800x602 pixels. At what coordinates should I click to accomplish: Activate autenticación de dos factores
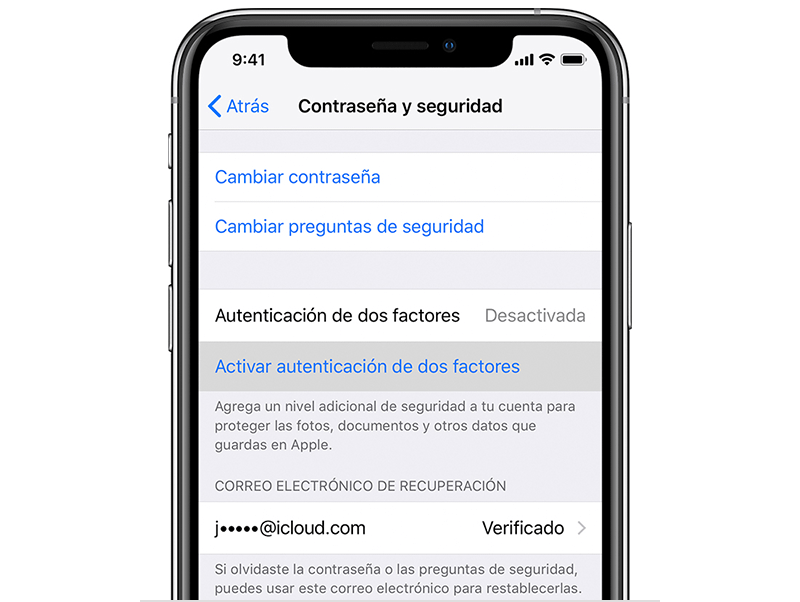367,367
